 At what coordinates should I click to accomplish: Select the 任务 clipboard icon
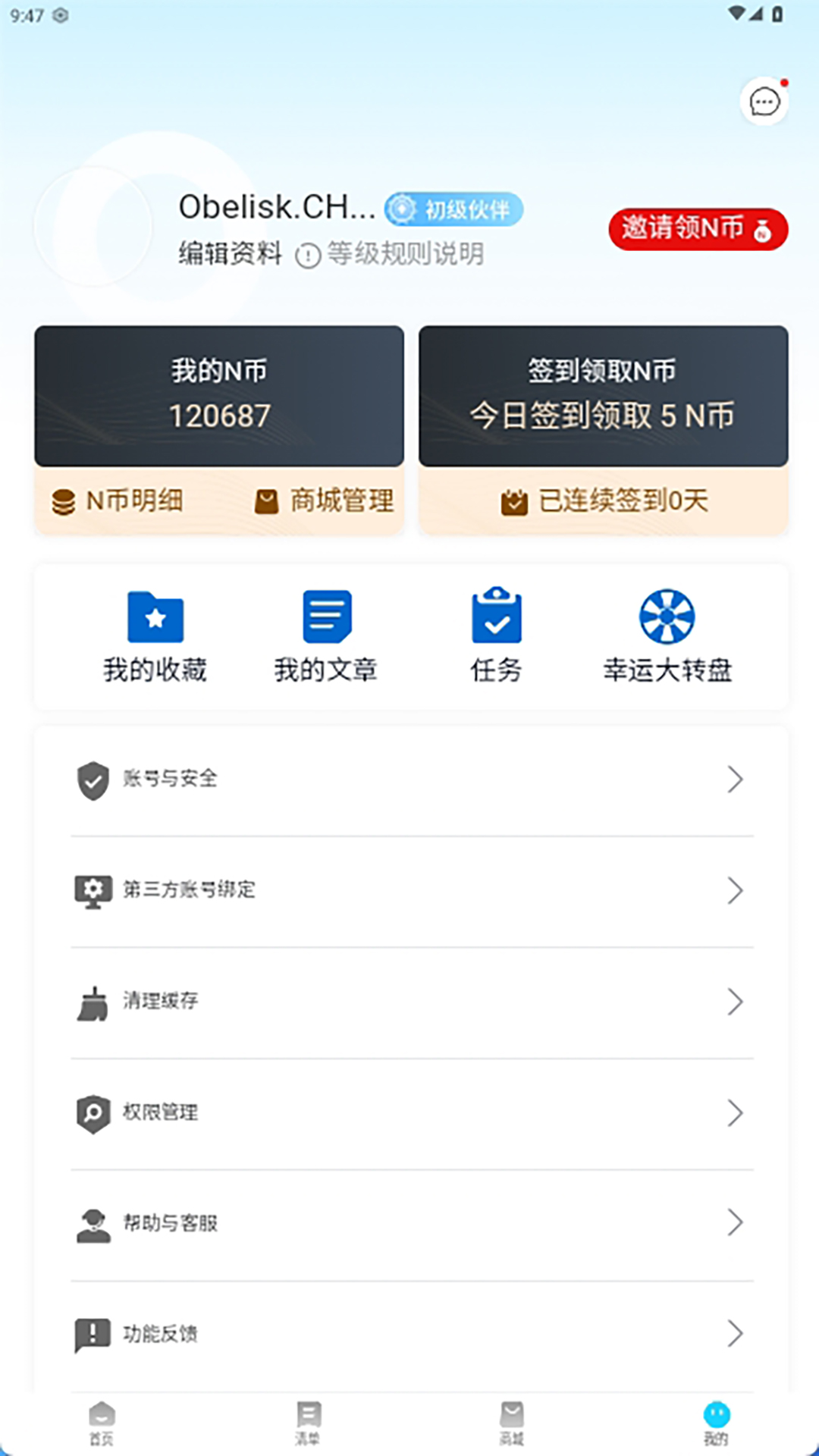pyautogui.click(x=496, y=617)
